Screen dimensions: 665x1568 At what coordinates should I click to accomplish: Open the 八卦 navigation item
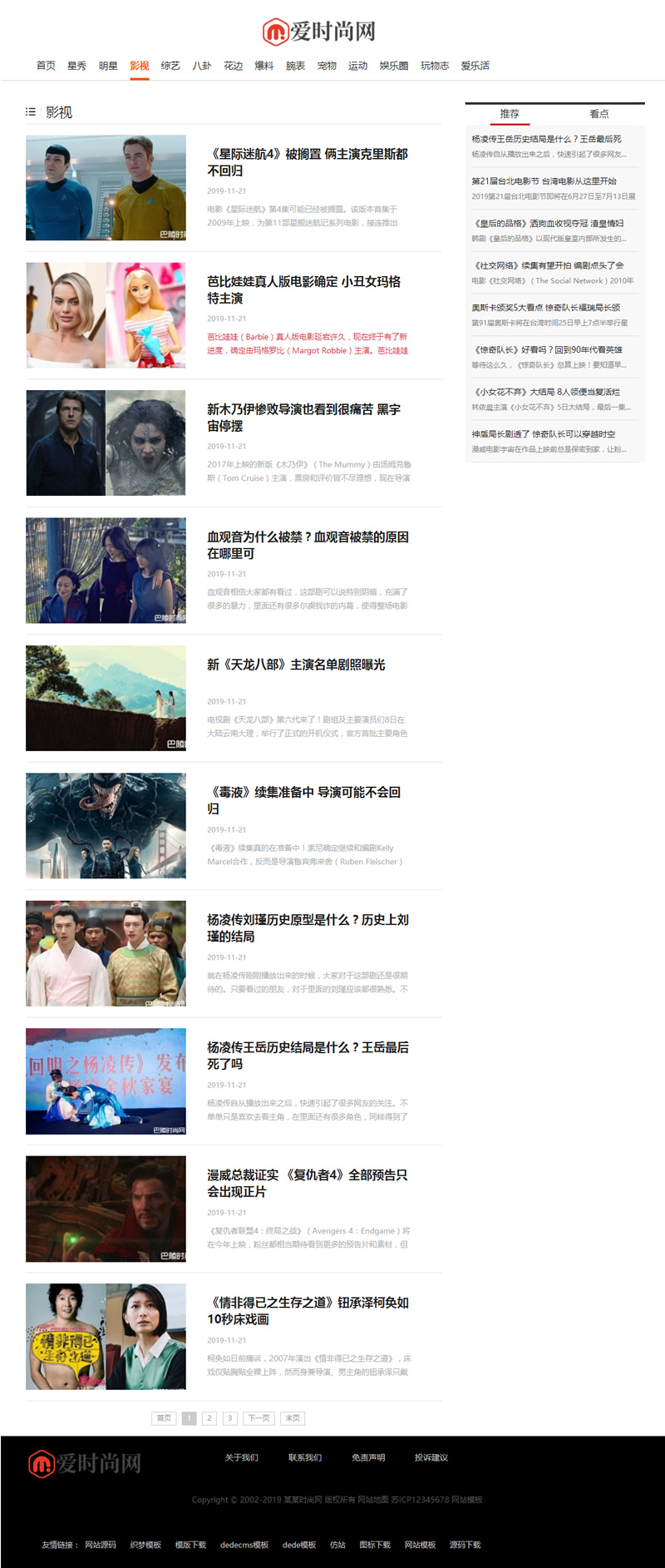[x=200, y=65]
